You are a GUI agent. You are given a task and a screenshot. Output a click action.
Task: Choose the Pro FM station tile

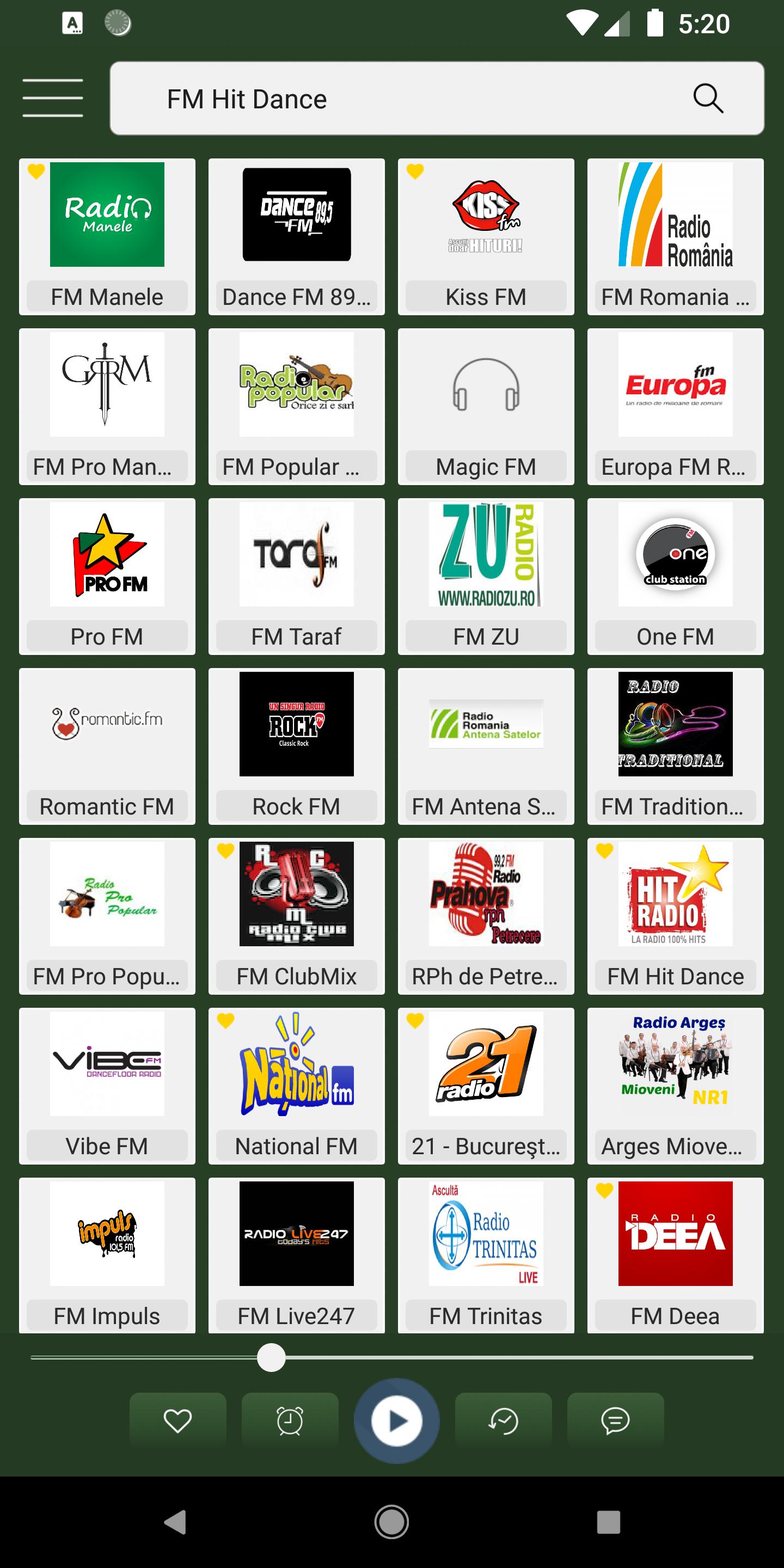tap(107, 577)
